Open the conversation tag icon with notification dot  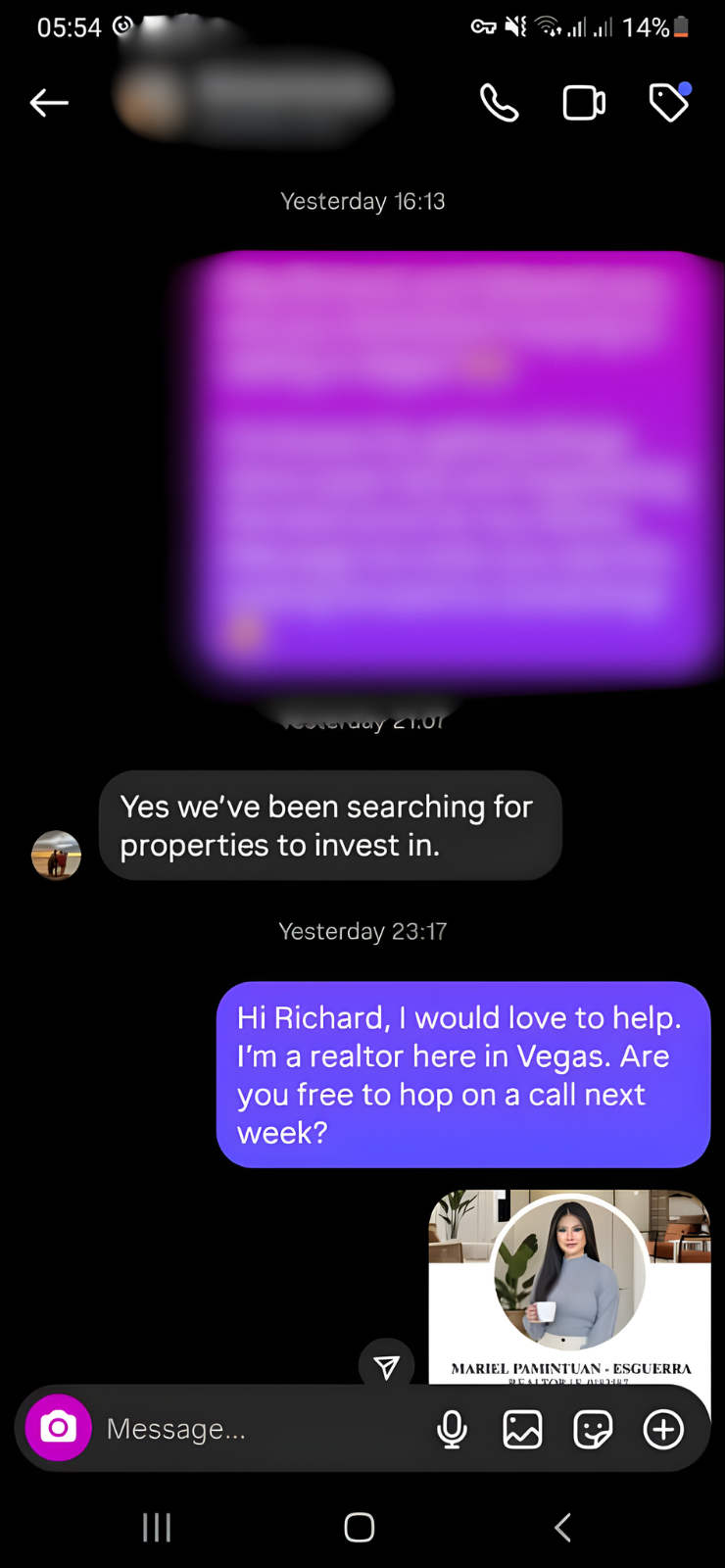click(x=669, y=102)
